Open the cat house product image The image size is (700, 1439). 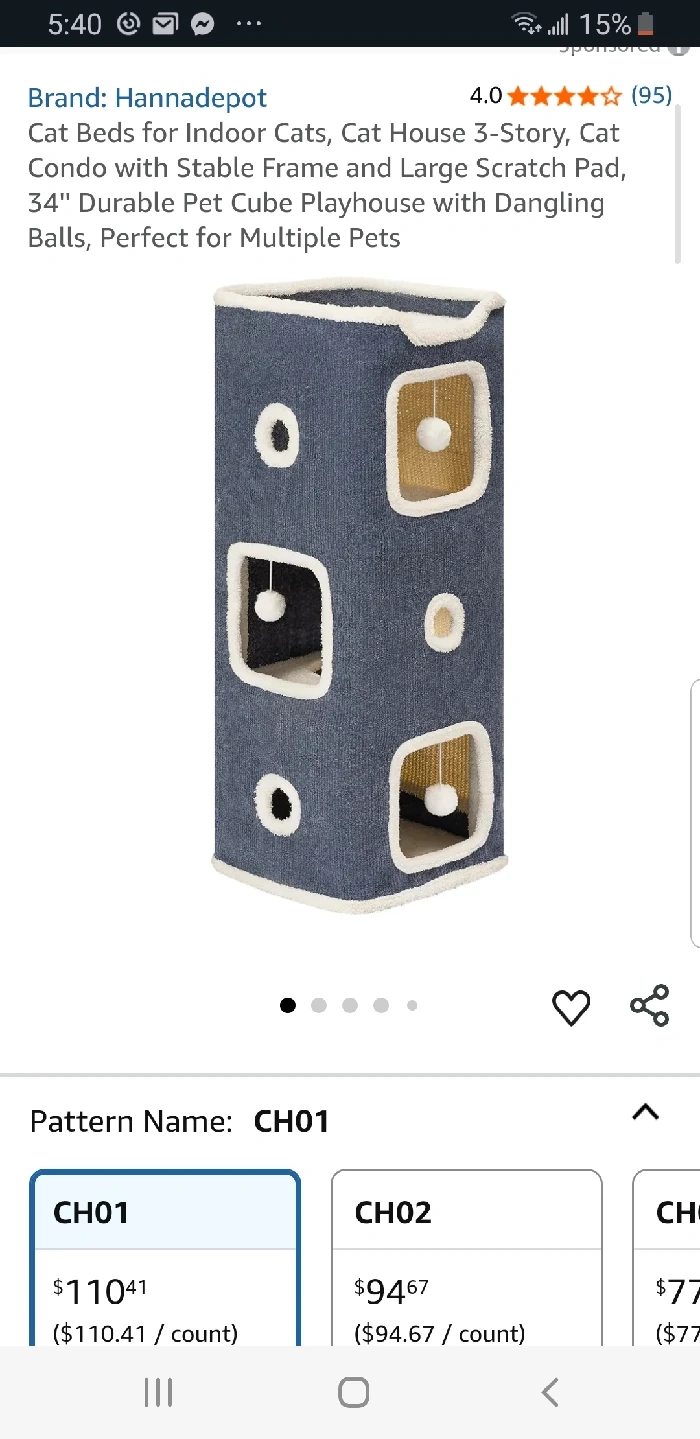point(359,596)
